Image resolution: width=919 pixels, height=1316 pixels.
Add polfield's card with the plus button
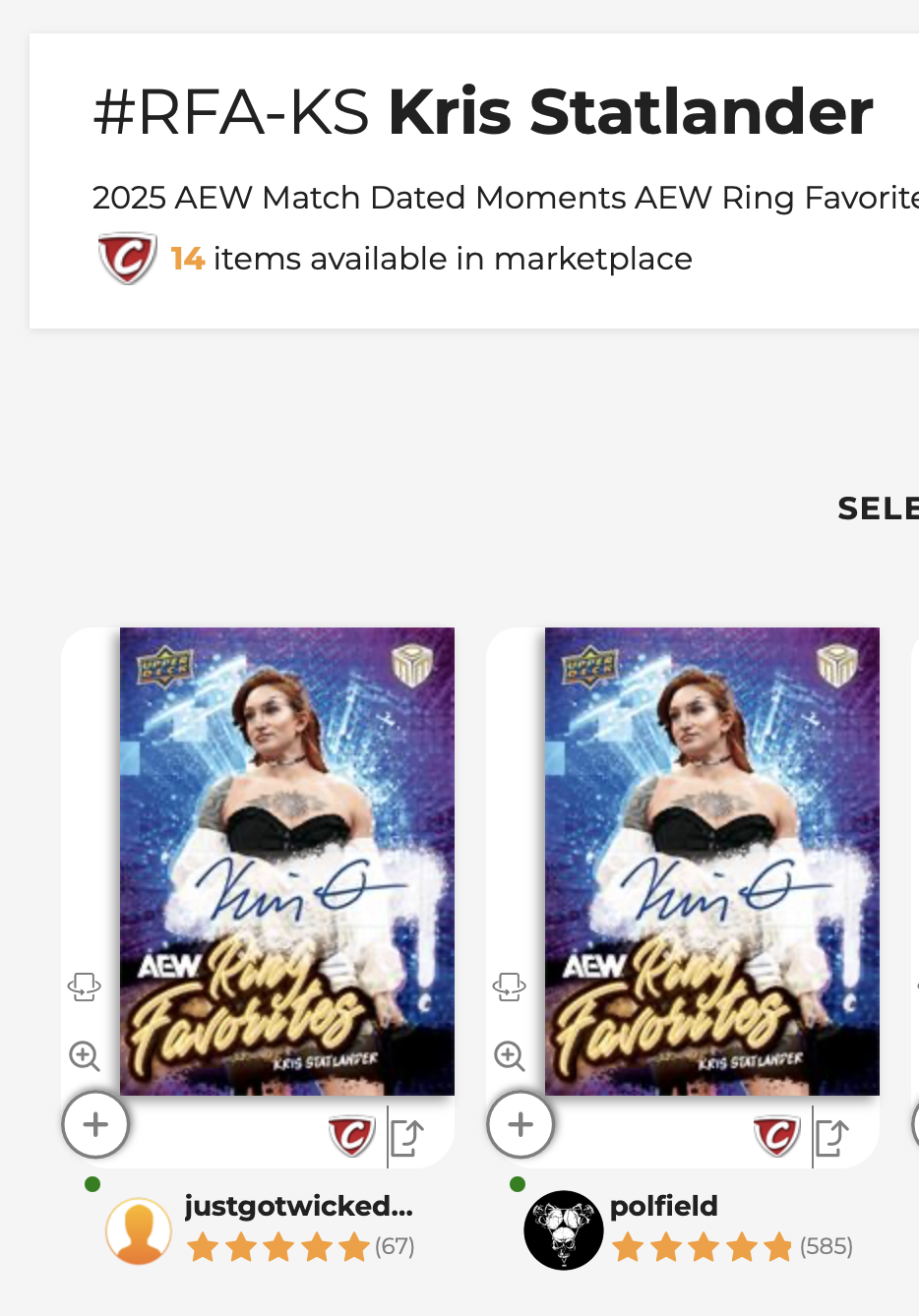tap(521, 1124)
